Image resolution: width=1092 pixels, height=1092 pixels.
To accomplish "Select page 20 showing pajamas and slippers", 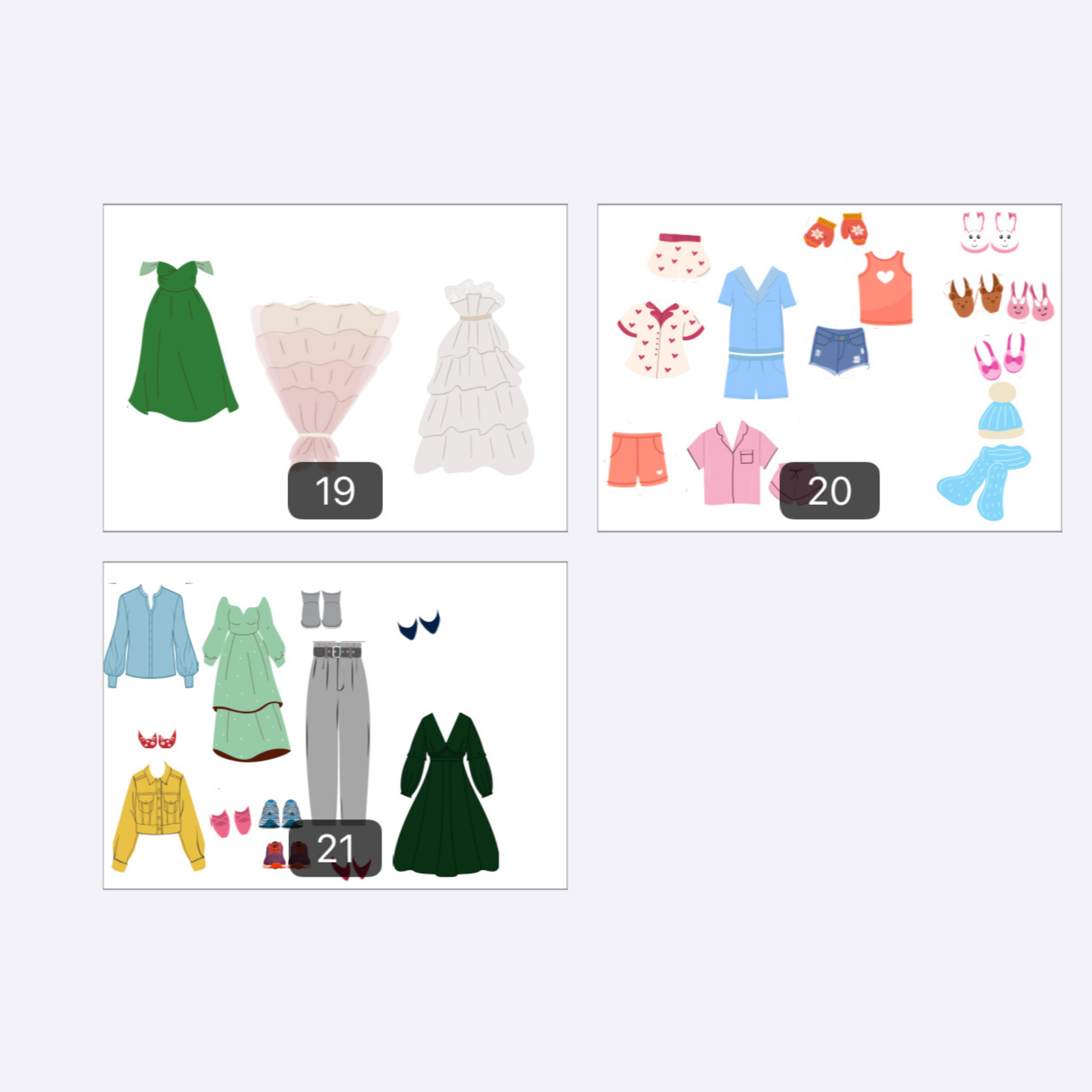I will click(x=829, y=368).
